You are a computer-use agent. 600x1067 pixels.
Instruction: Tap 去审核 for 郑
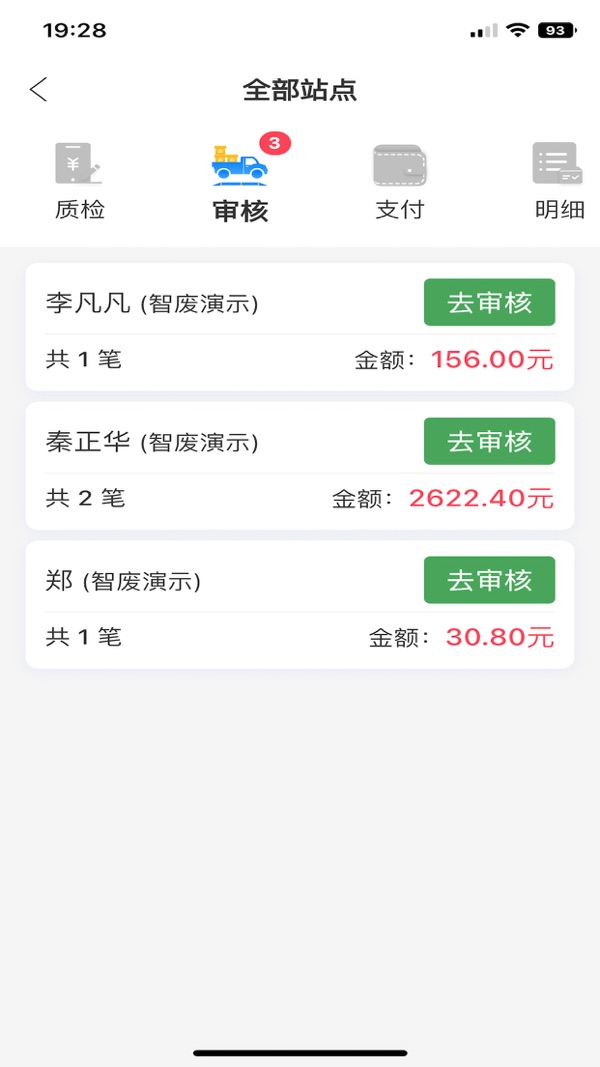click(x=489, y=580)
